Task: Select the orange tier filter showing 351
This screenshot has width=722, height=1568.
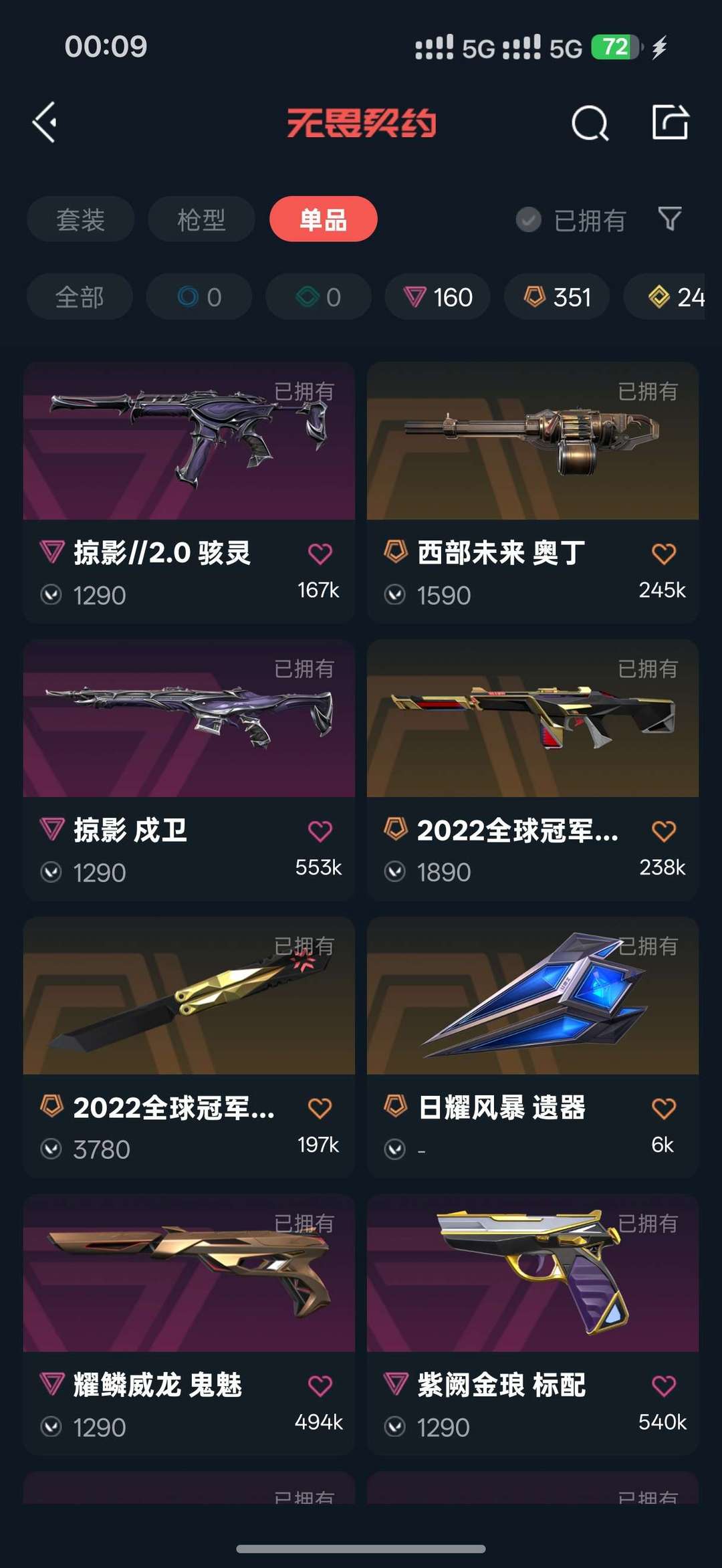Action: pos(556,296)
